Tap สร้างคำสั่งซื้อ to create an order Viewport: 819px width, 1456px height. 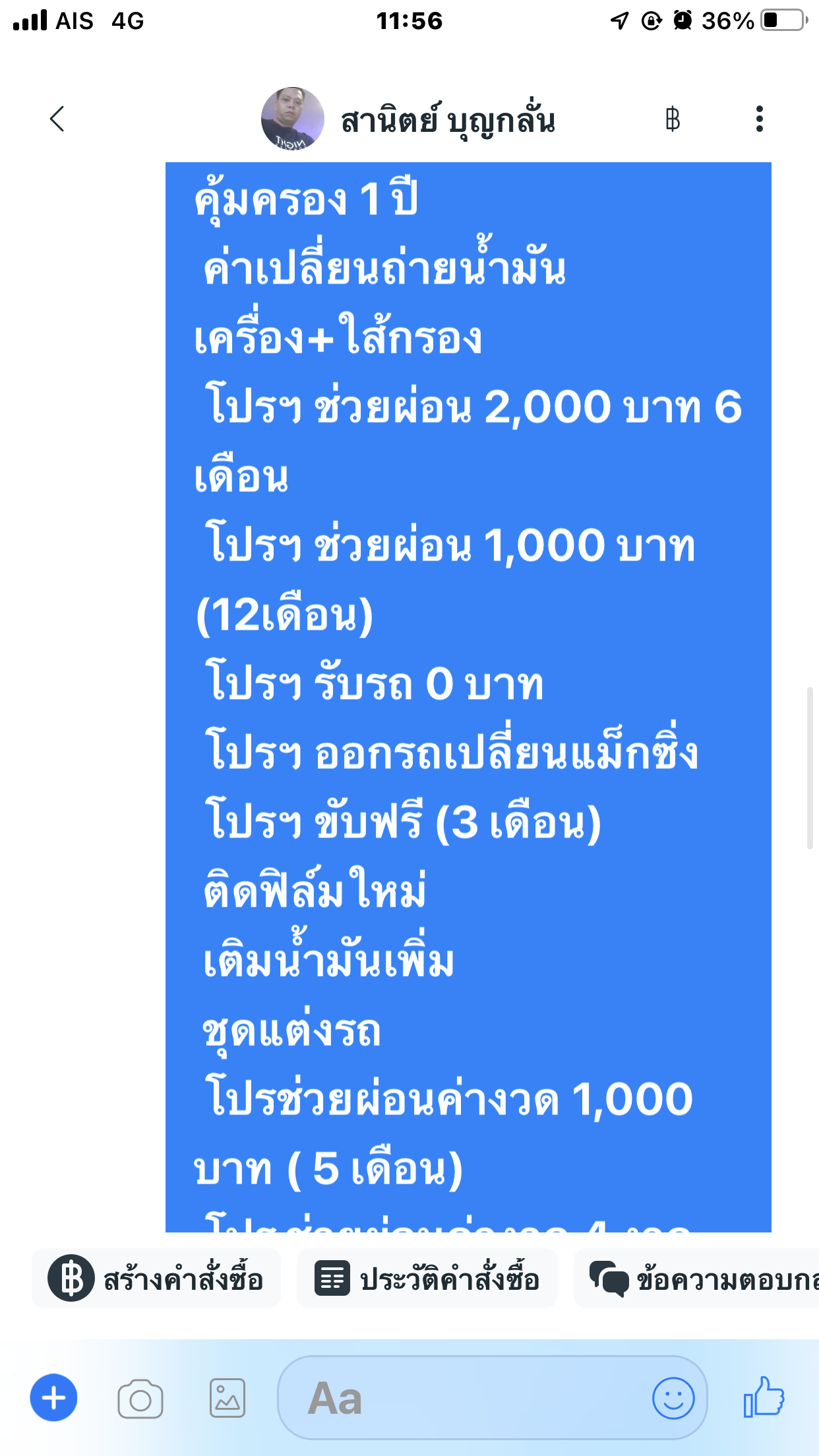[156, 1279]
